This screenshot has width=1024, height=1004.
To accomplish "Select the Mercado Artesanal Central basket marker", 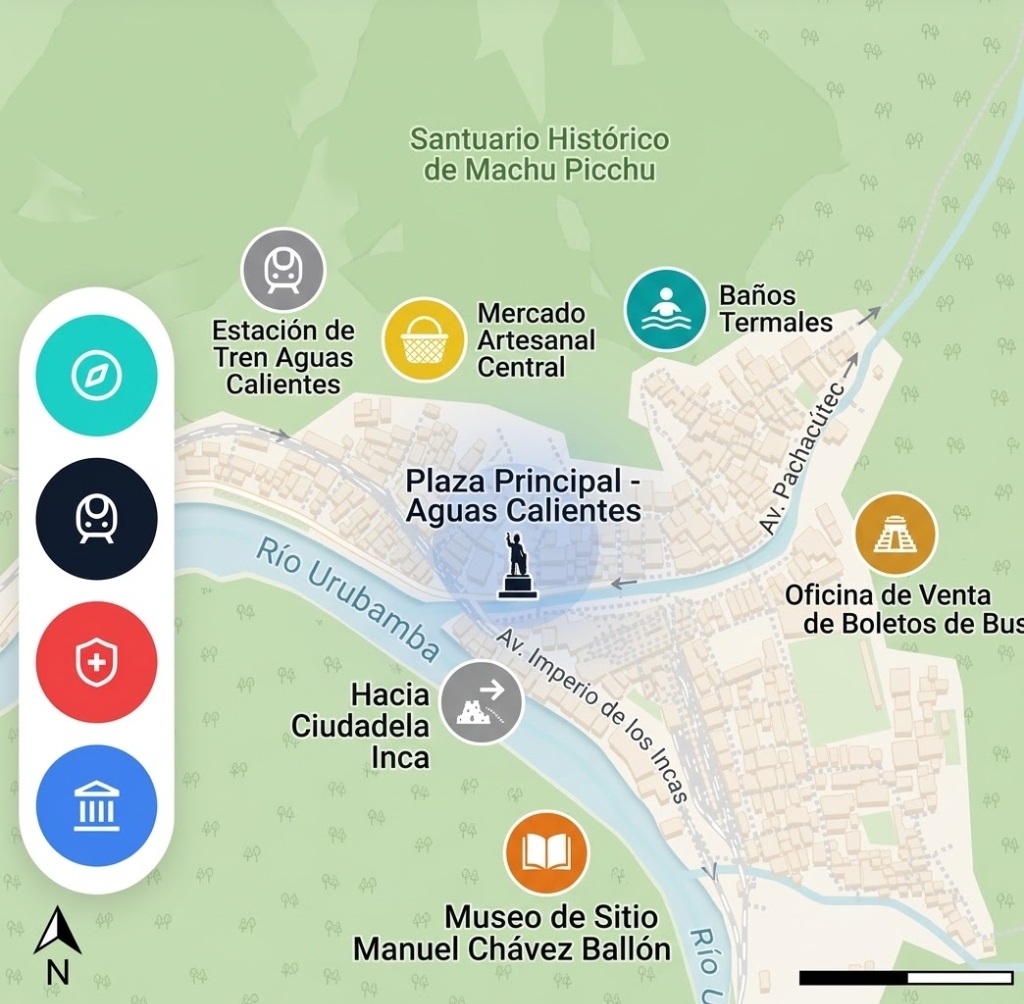I will [425, 340].
